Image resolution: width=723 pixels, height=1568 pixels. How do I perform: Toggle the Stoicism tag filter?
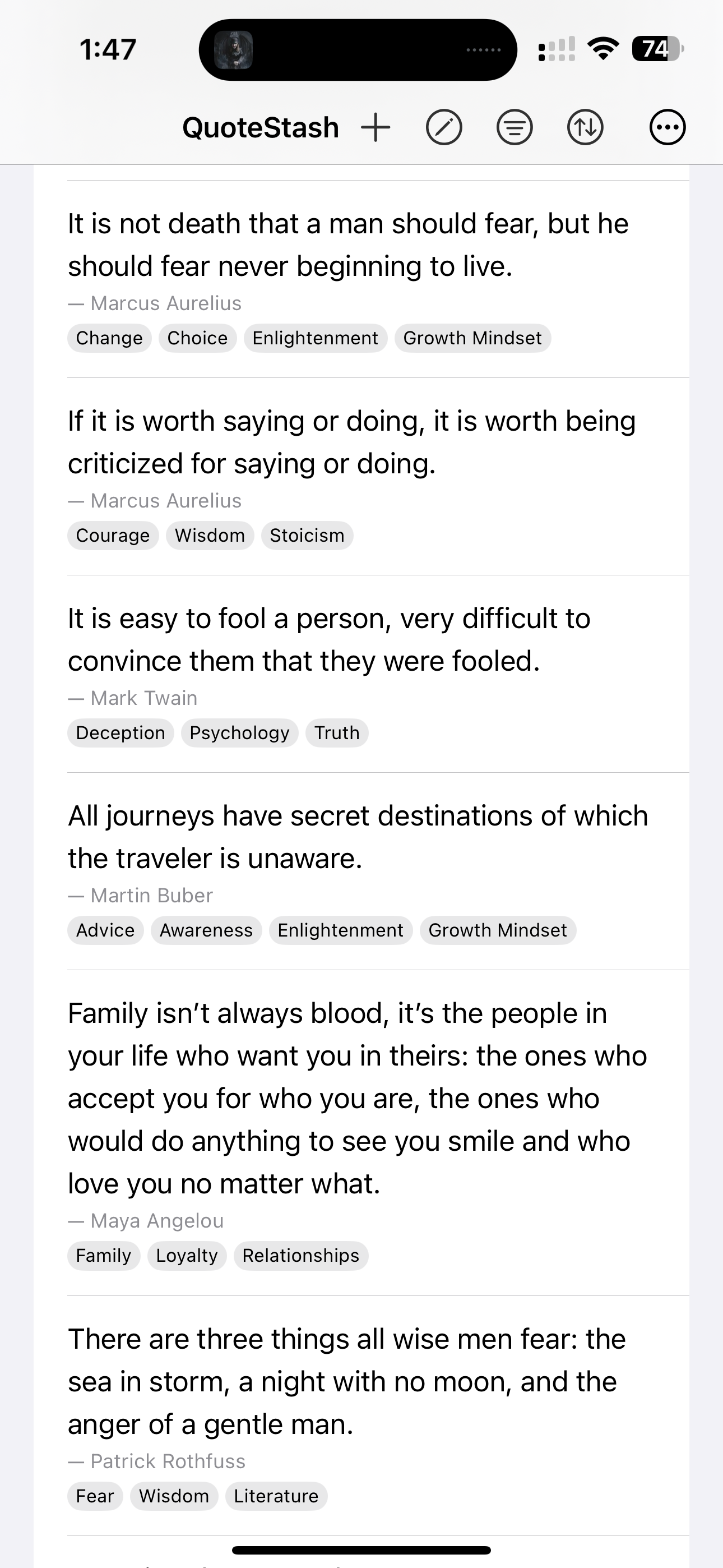coord(307,535)
